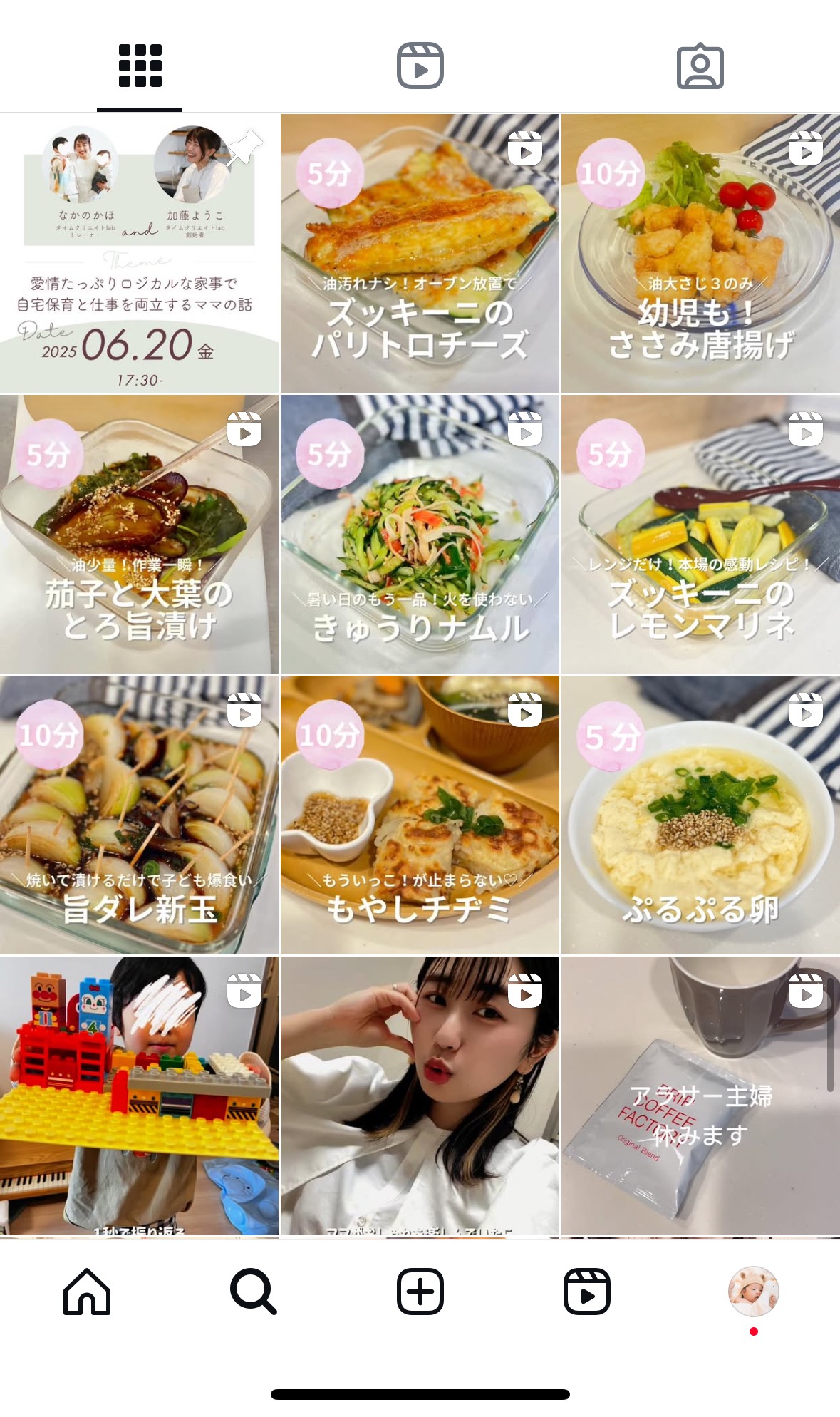Open the もやしチヂミ reel
840x1417 pixels.
(x=420, y=815)
